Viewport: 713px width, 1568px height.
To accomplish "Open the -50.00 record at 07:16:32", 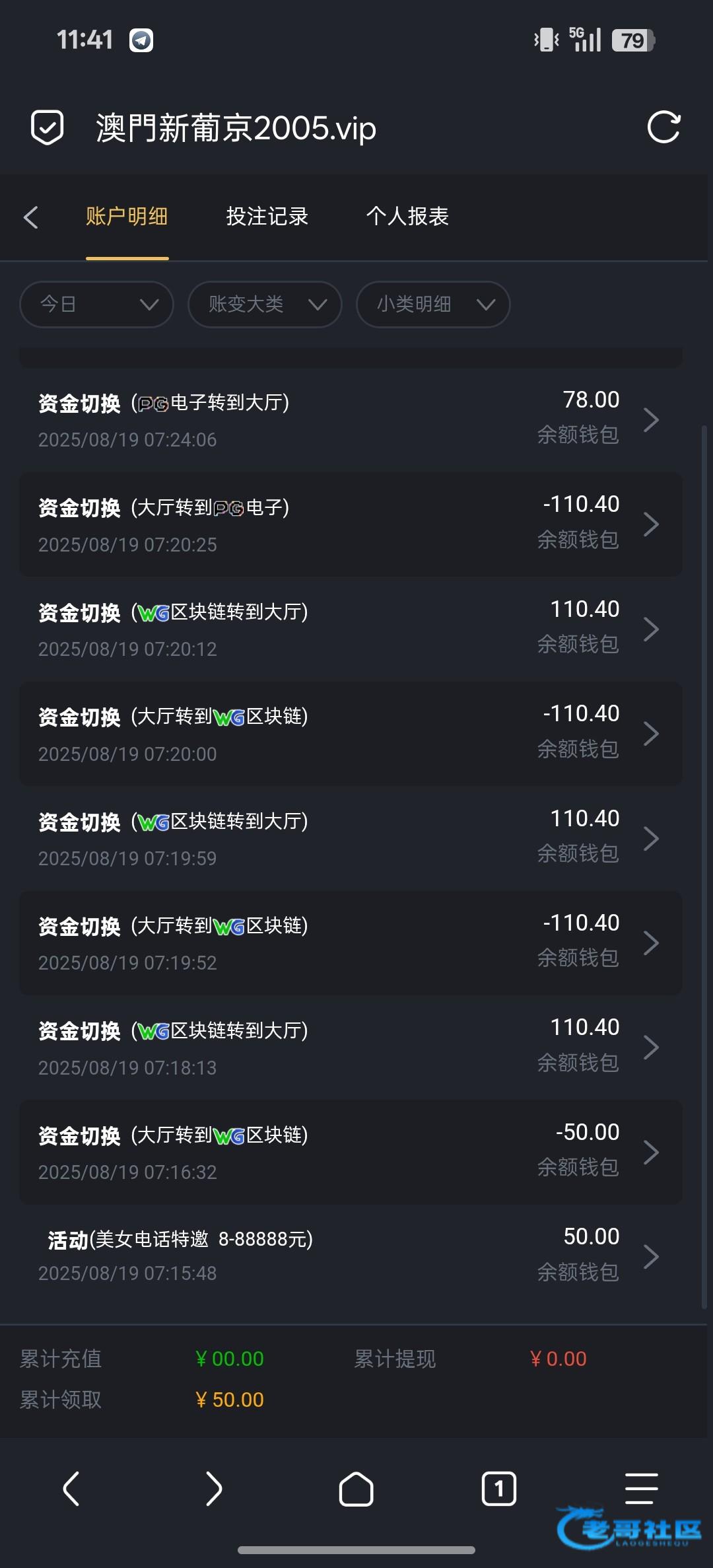I will [x=350, y=1152].
